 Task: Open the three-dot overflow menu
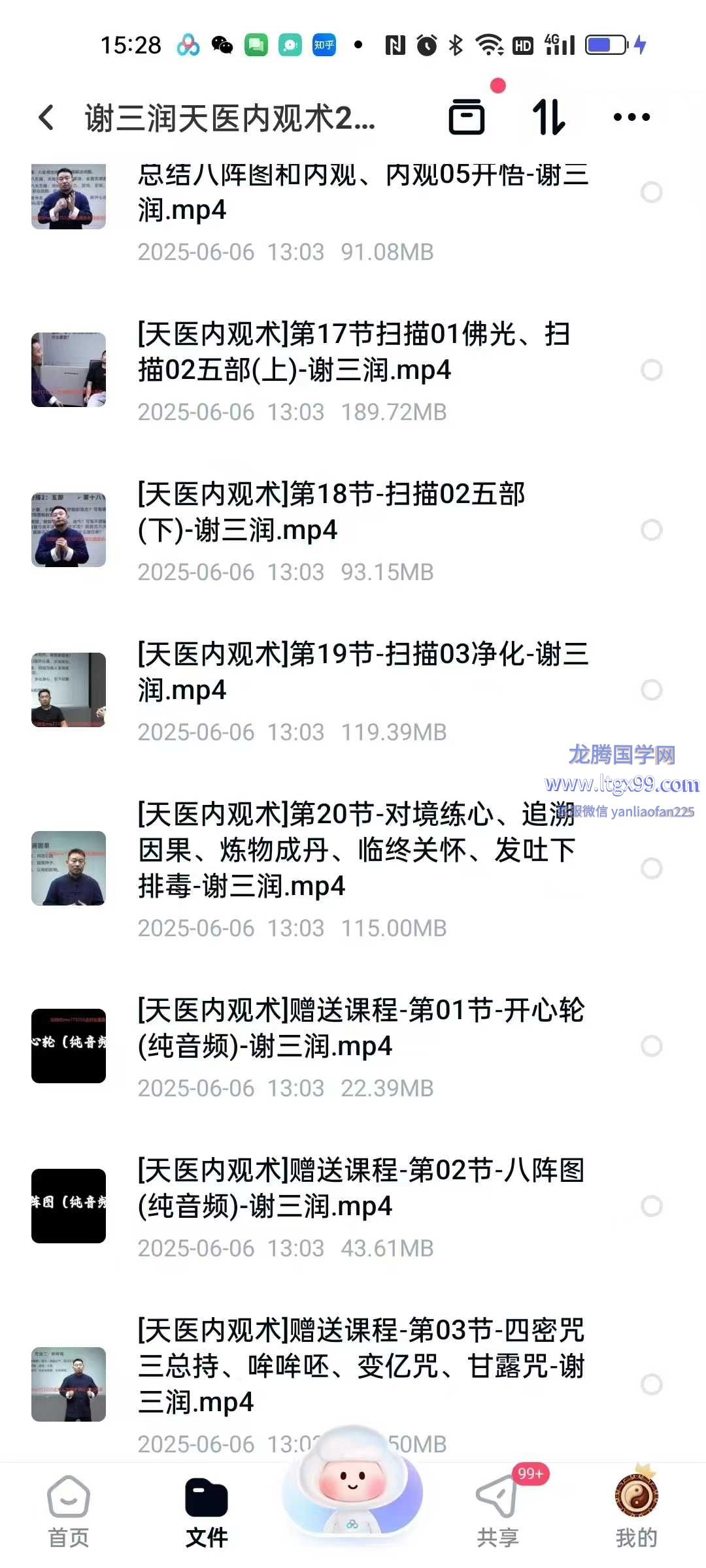coord(631,117)
